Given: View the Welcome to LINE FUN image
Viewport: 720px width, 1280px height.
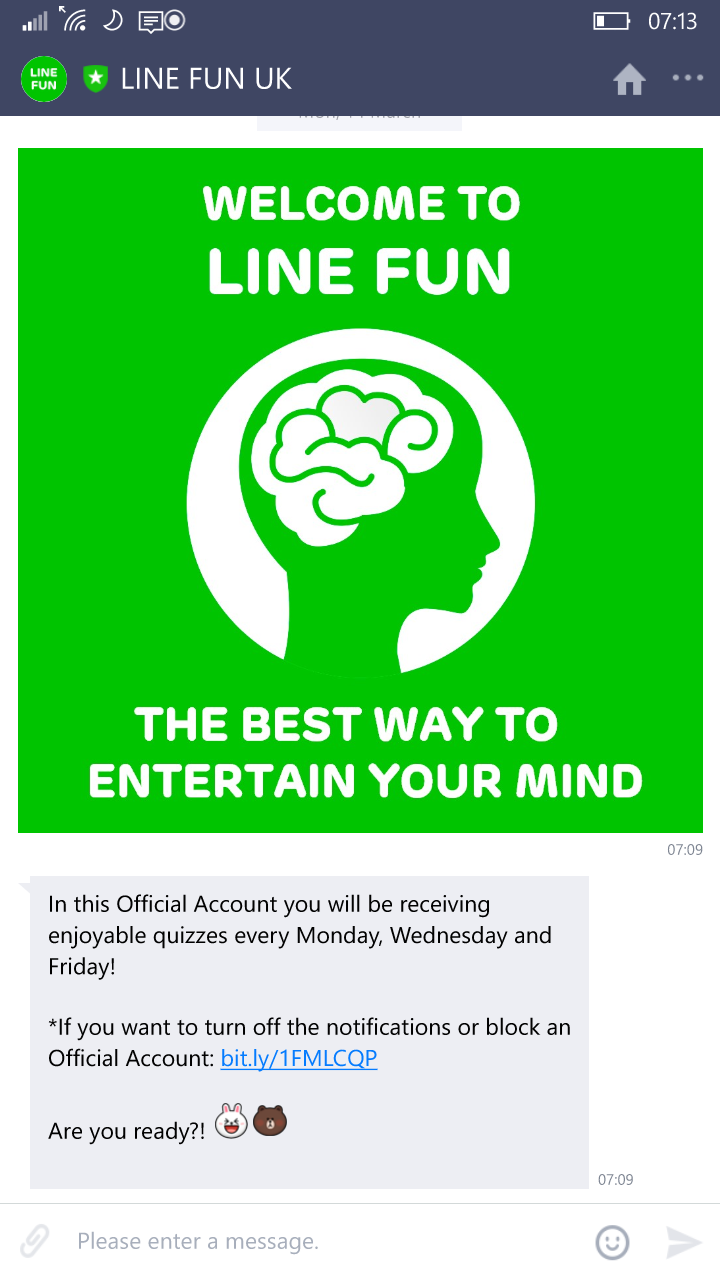Looking at the screenshot, I should [x=360, y=490].
